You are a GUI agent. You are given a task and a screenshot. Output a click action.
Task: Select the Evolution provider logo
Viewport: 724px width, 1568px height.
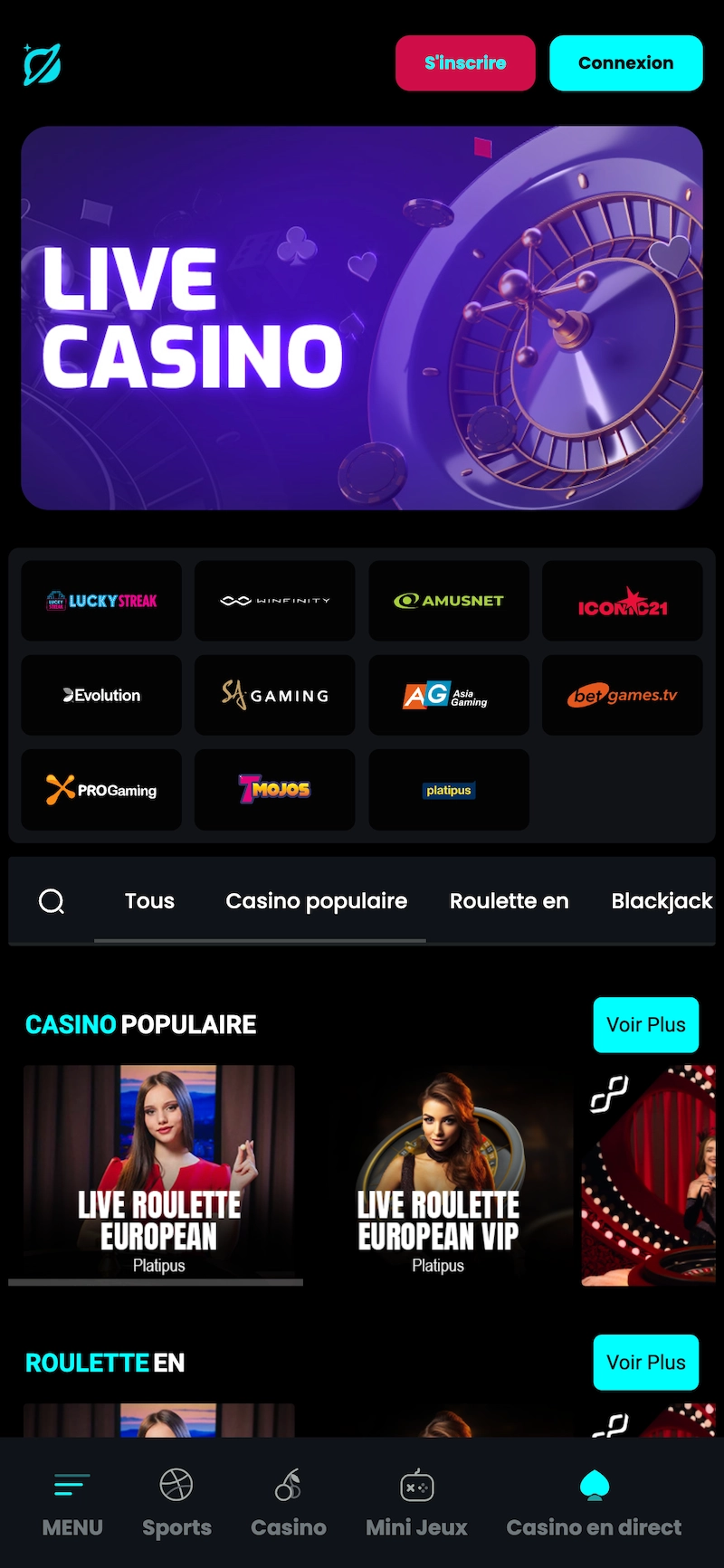pos(100,695)
